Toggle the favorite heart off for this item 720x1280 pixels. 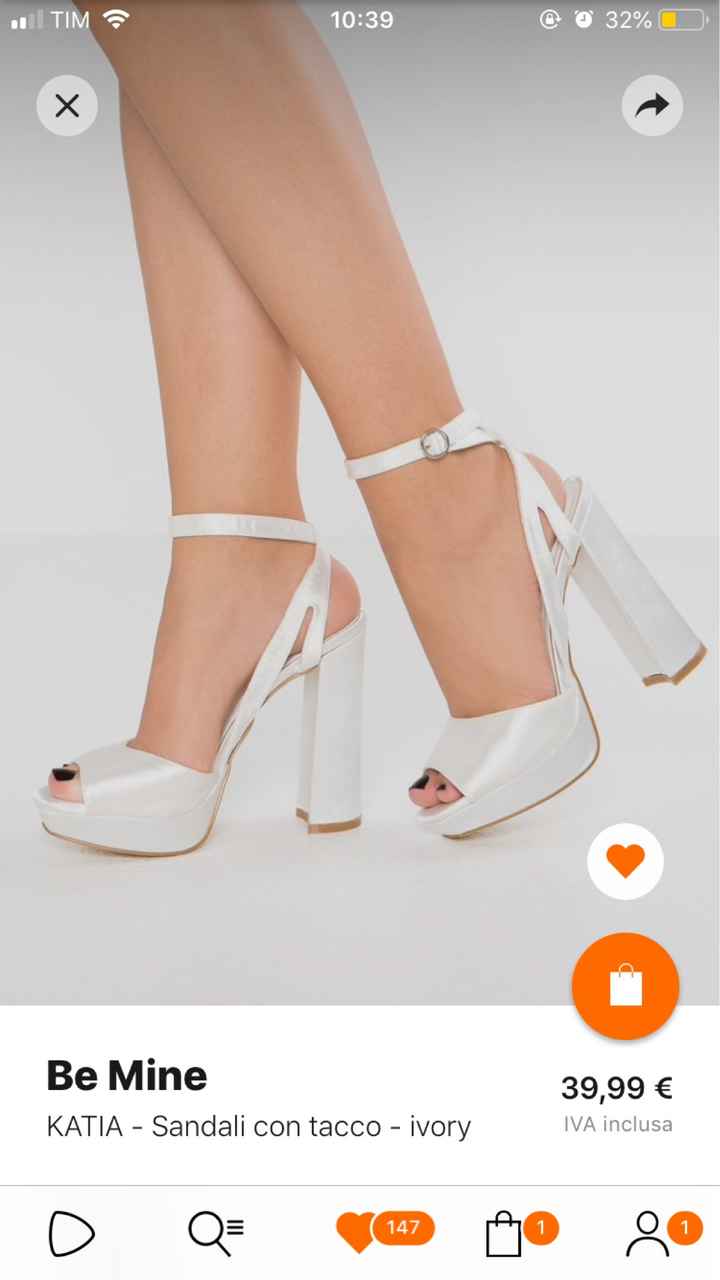(625, 861)
